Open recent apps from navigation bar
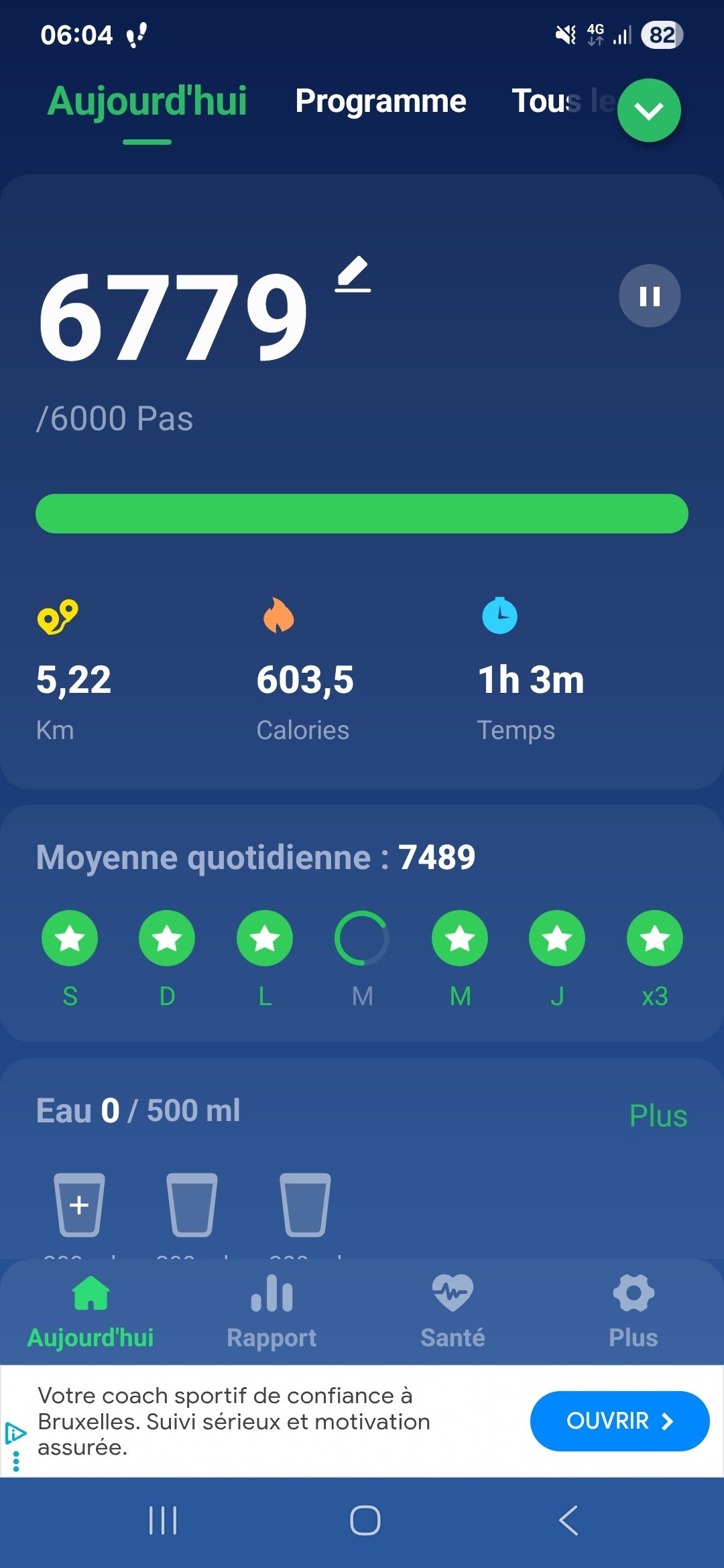 163,1520
